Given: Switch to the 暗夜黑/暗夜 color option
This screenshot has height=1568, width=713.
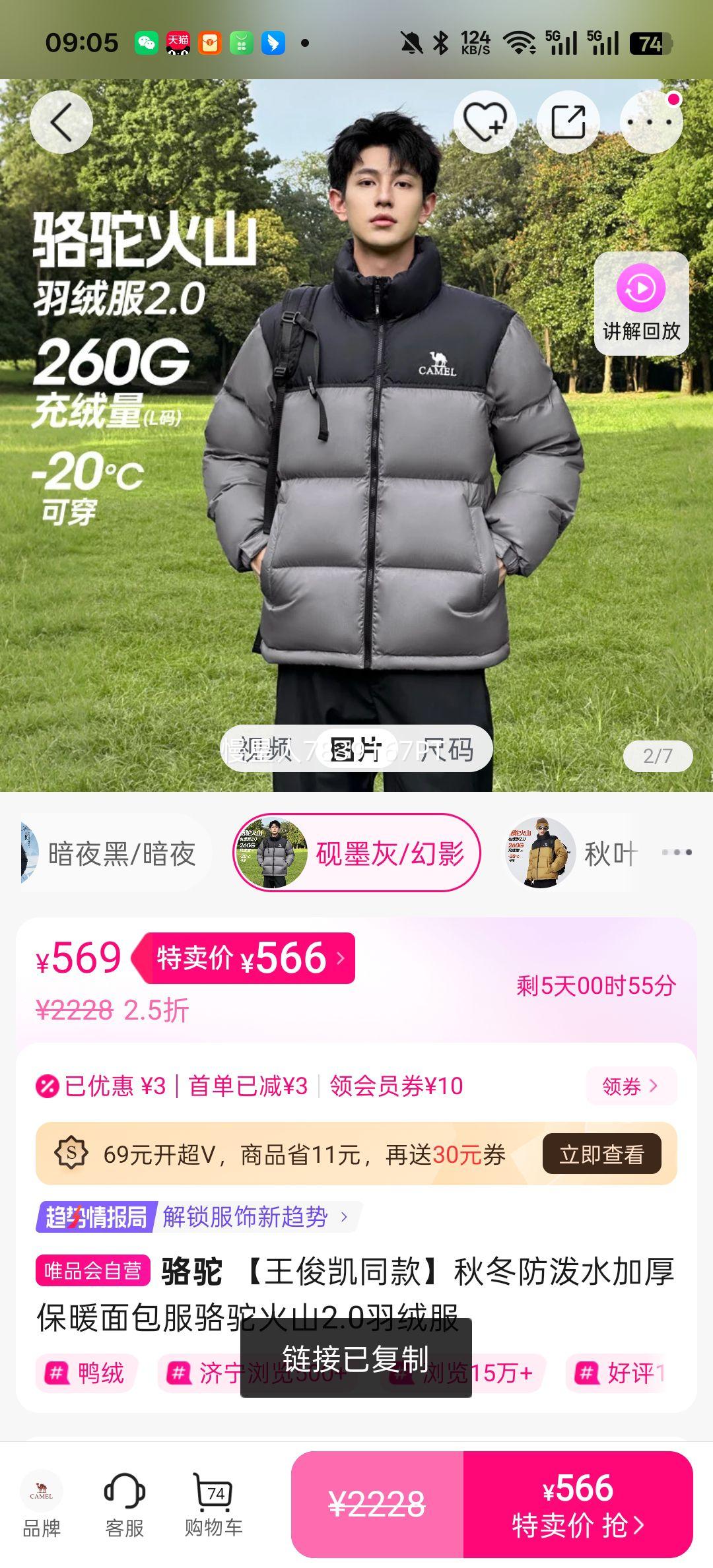Looking at the screenshot, I should click(119, 853).
